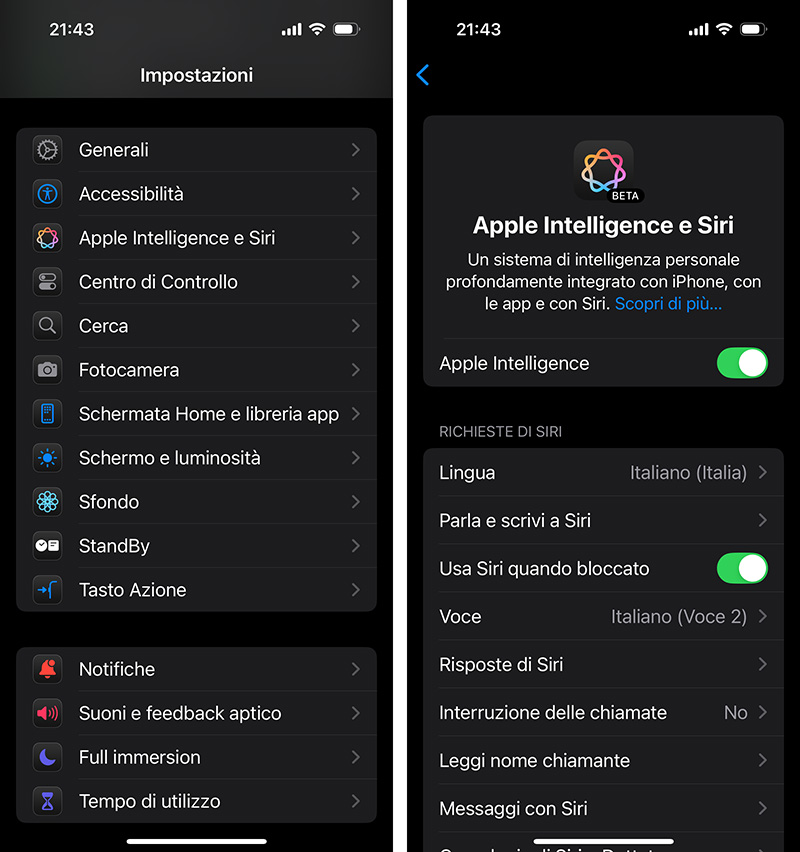Turn off the Apple Intelligence switch

coord(742,363)
